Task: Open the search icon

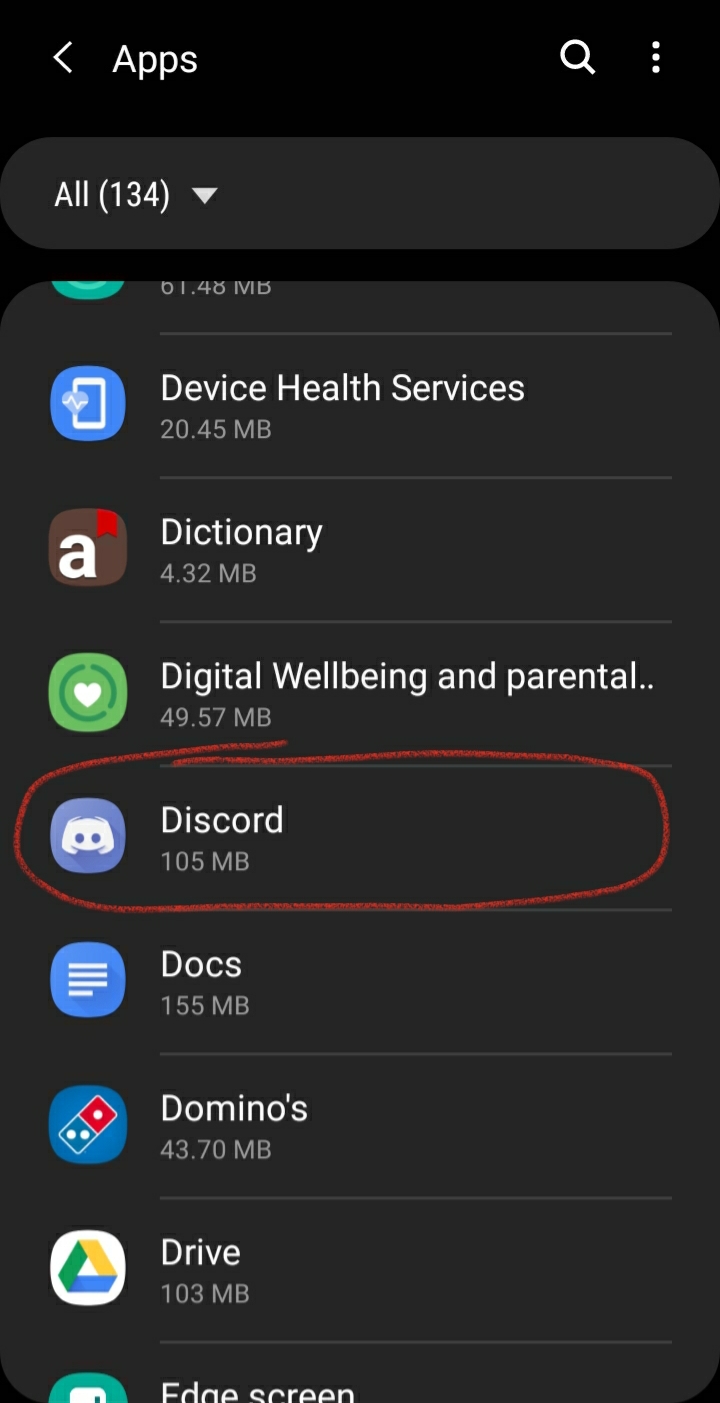Action: 578,57
